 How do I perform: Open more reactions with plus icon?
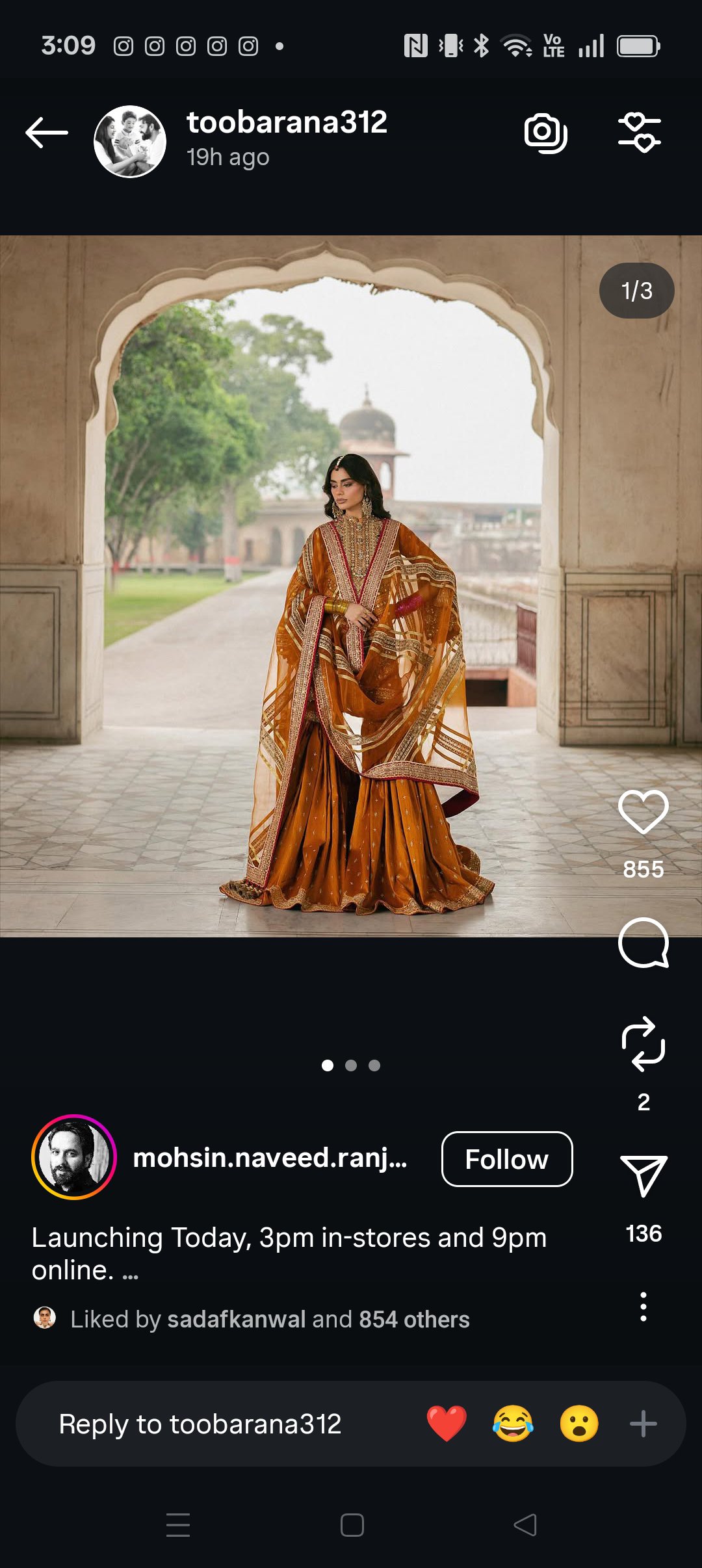(643, 1424)
